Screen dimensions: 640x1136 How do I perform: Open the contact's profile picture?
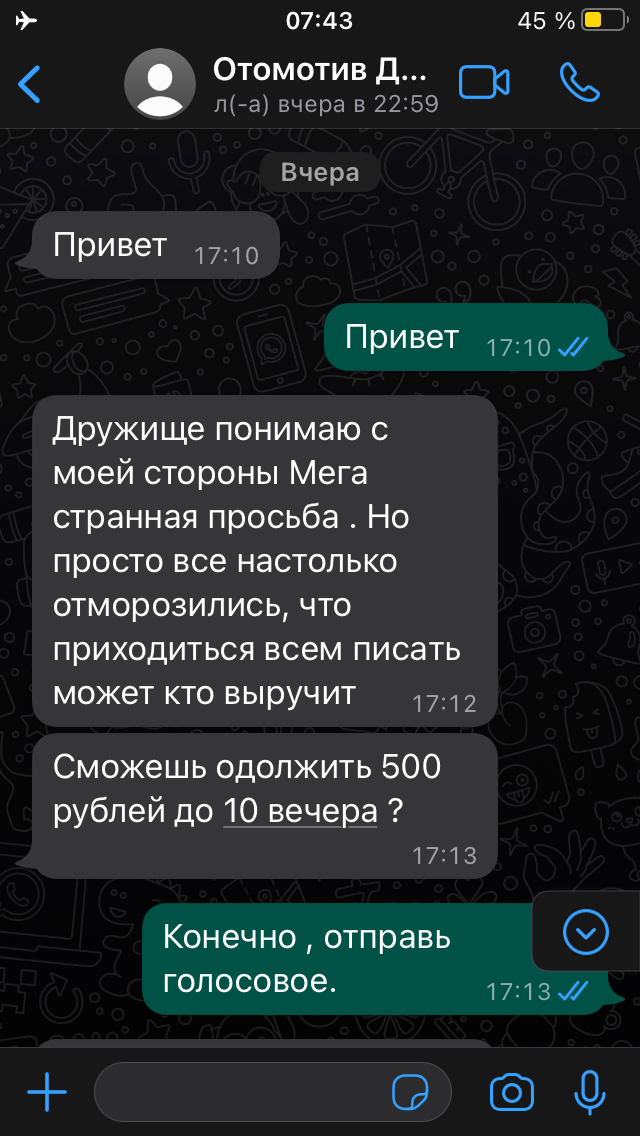[159, 84]
